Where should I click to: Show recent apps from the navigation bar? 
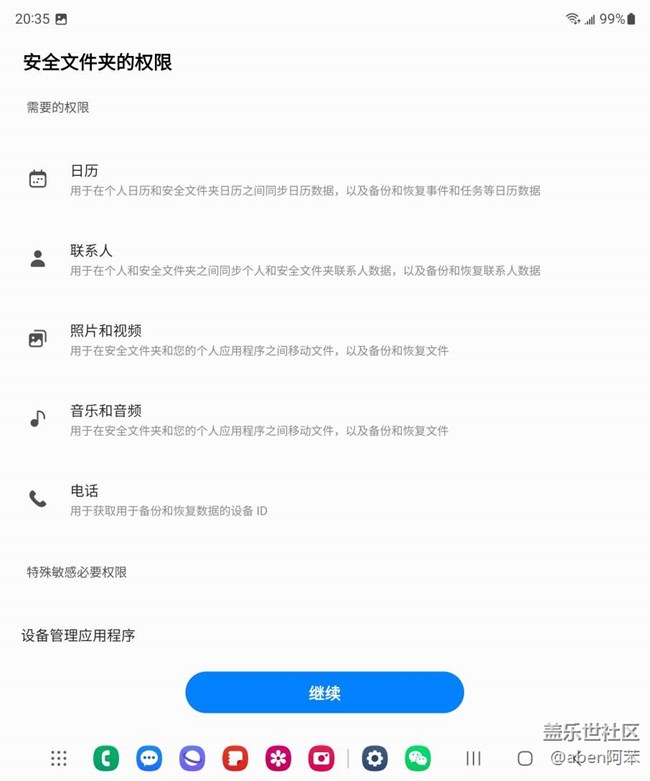coord(474,758)
